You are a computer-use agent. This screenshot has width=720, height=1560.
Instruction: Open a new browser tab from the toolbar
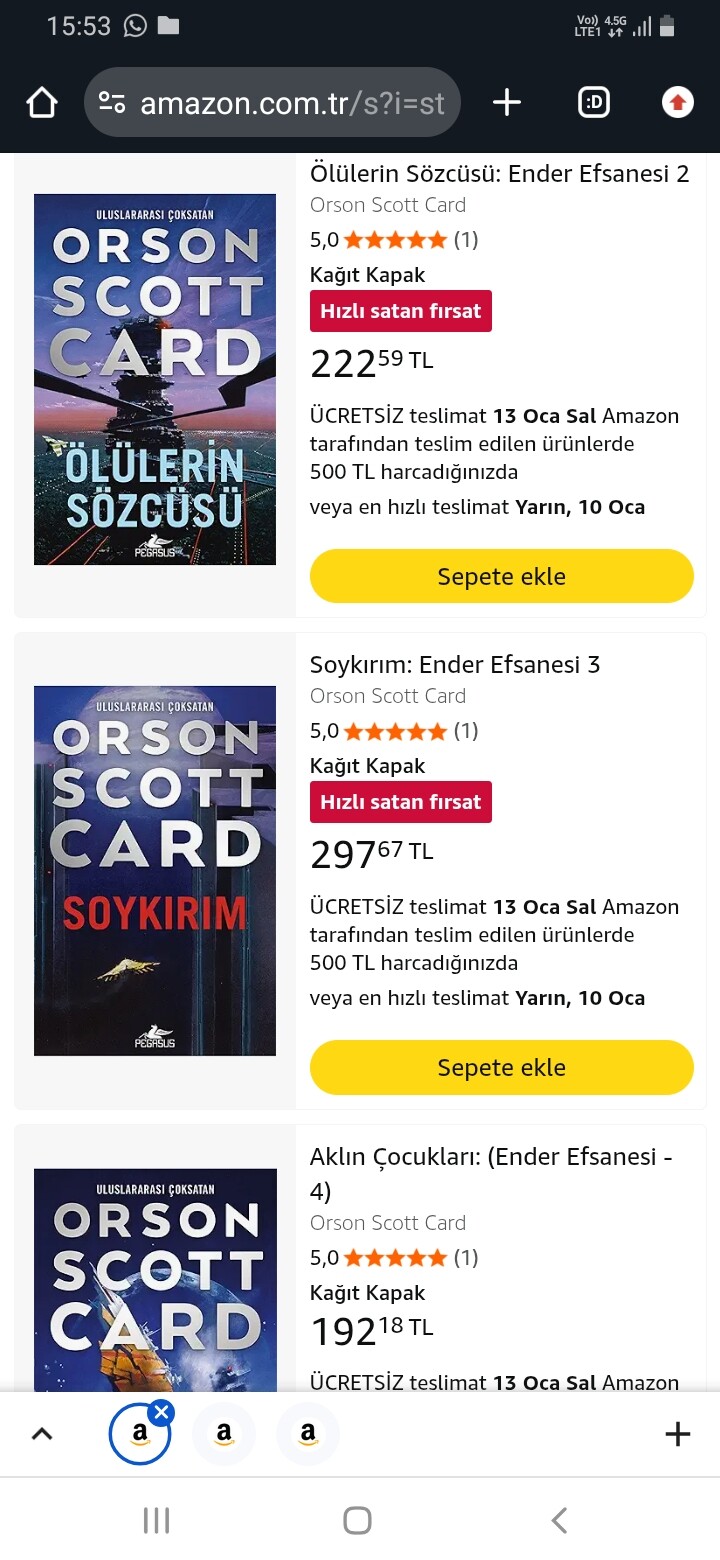tap(507, 102)
